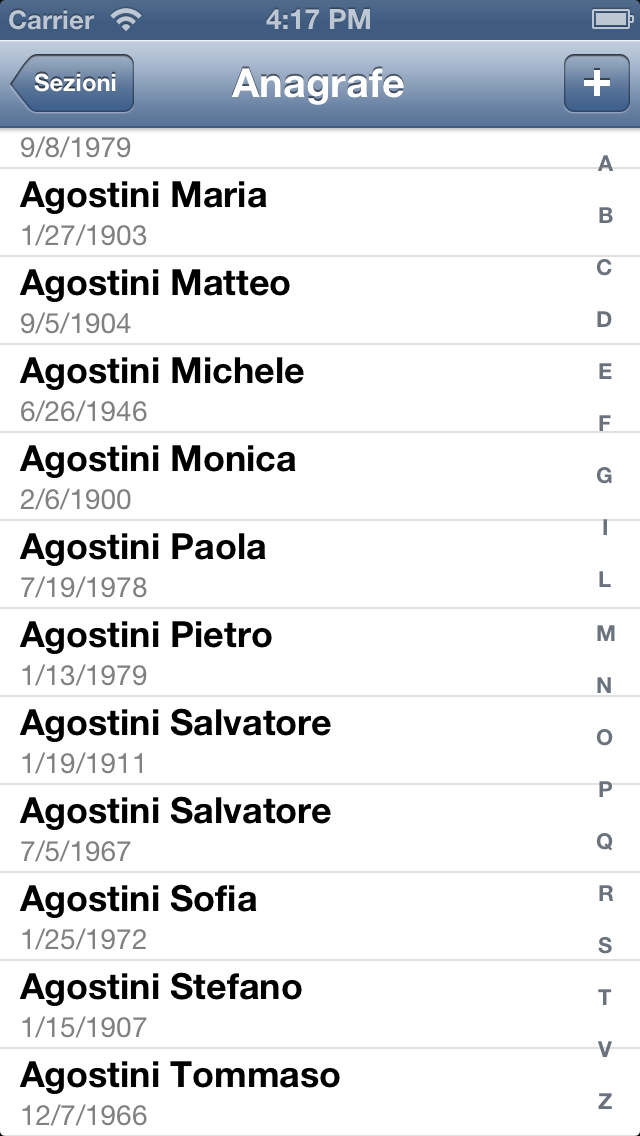View the Agostini Sofia entry
Screen dimensions: 640x1136
(320, 916)
